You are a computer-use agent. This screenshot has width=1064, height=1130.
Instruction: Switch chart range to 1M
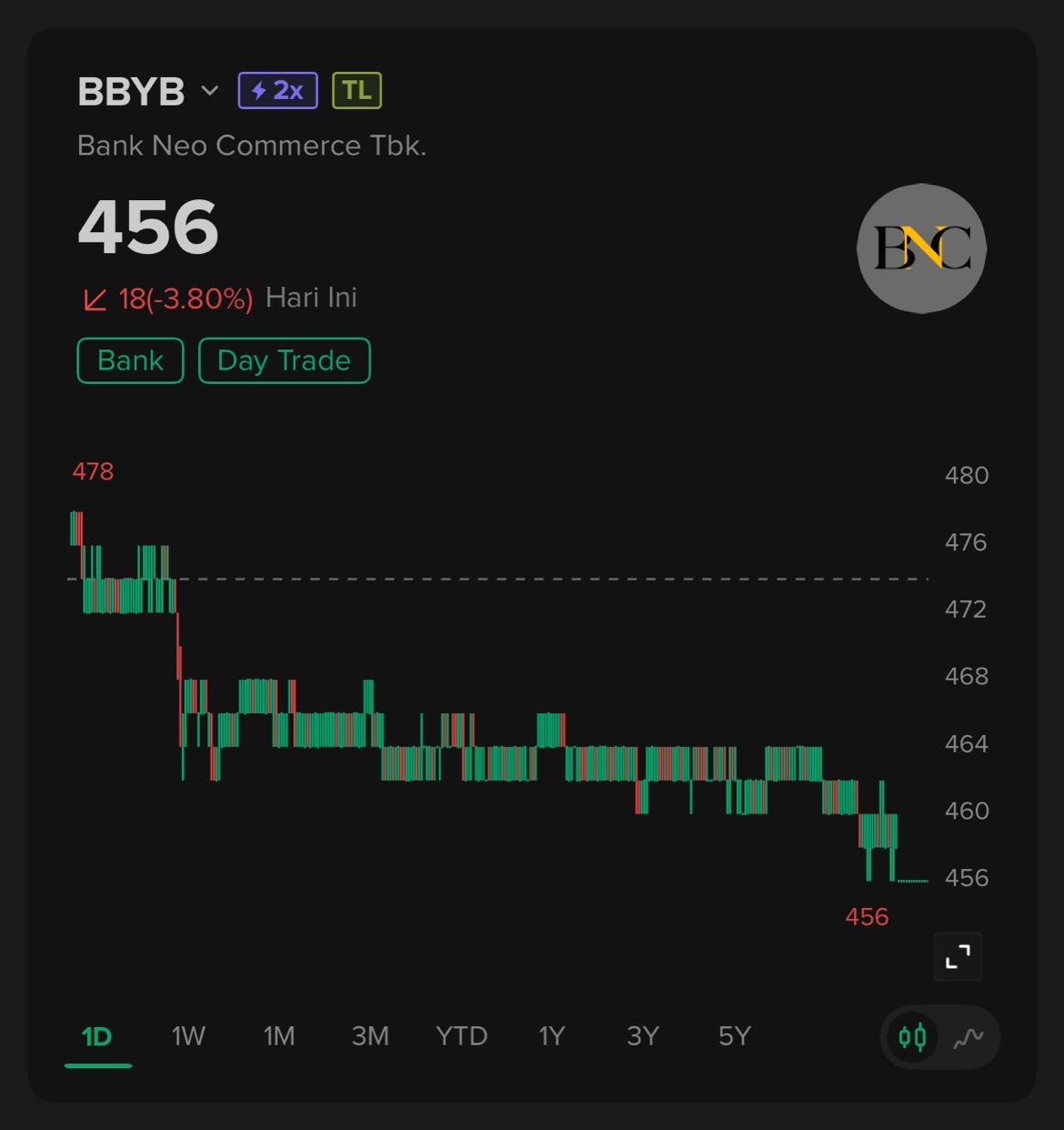[278, 1036]
